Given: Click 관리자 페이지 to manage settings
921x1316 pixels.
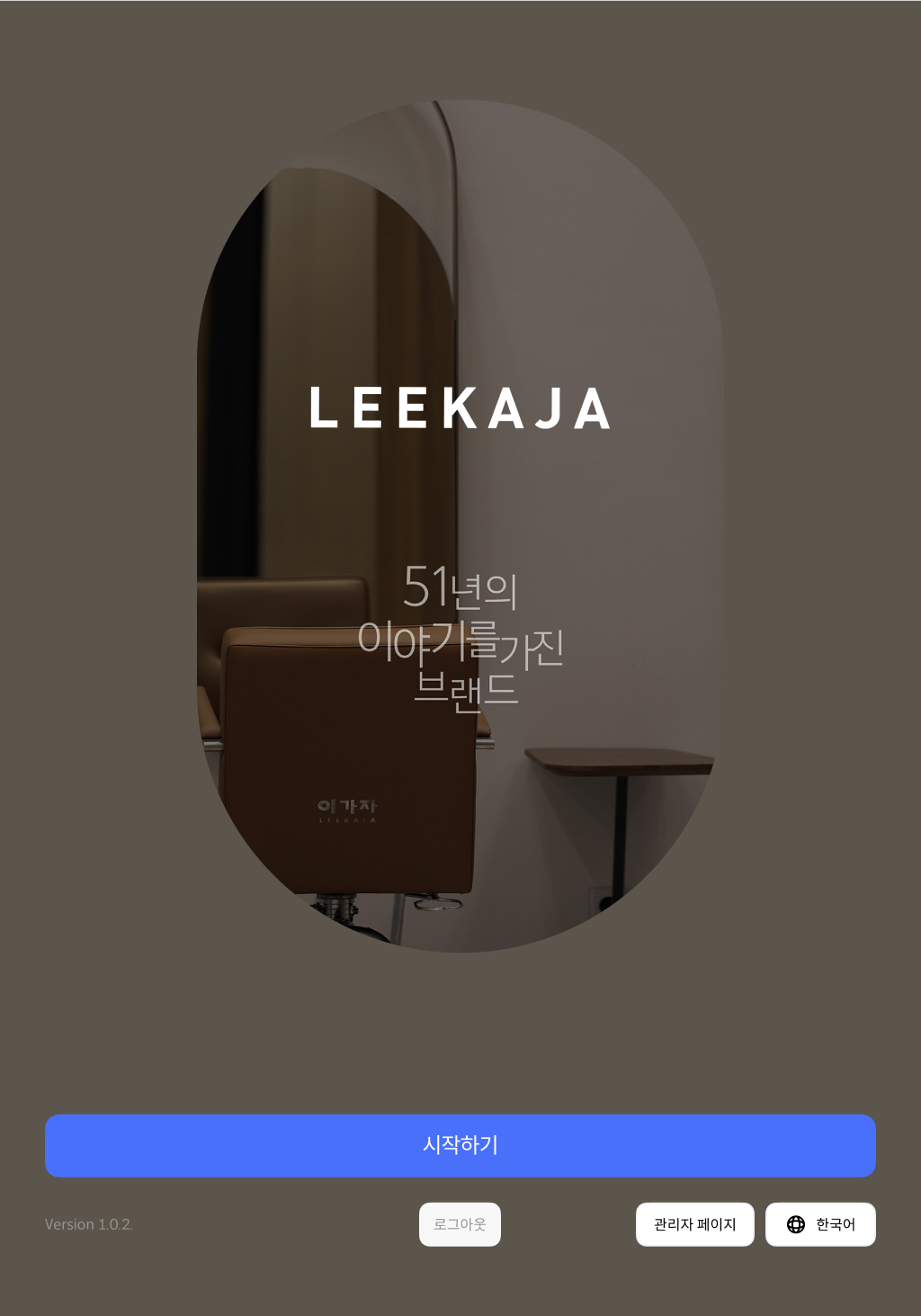Looking at the screenshot, I should point(694,1224).
